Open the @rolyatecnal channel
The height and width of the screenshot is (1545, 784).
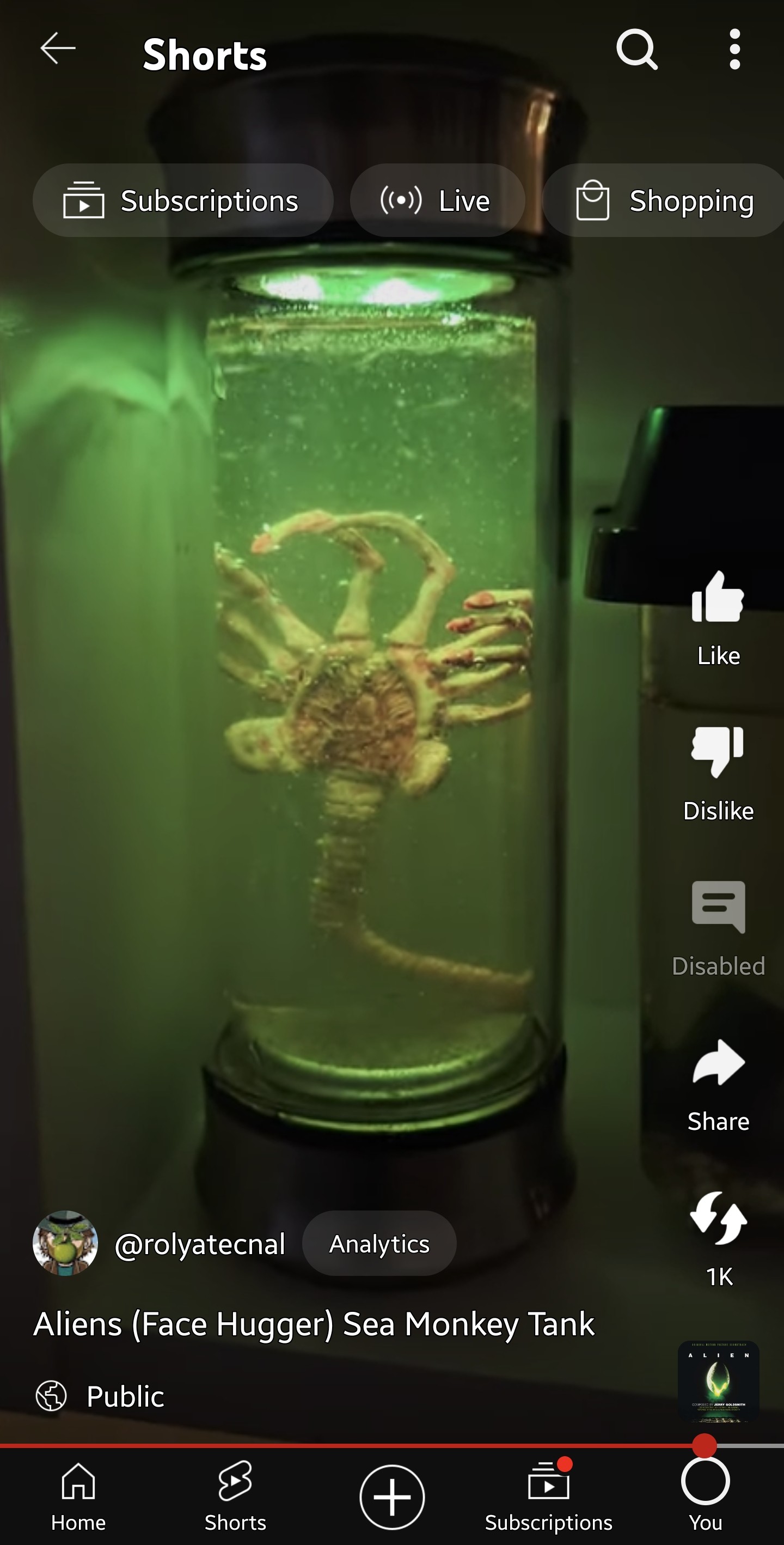coord(199,1244)
